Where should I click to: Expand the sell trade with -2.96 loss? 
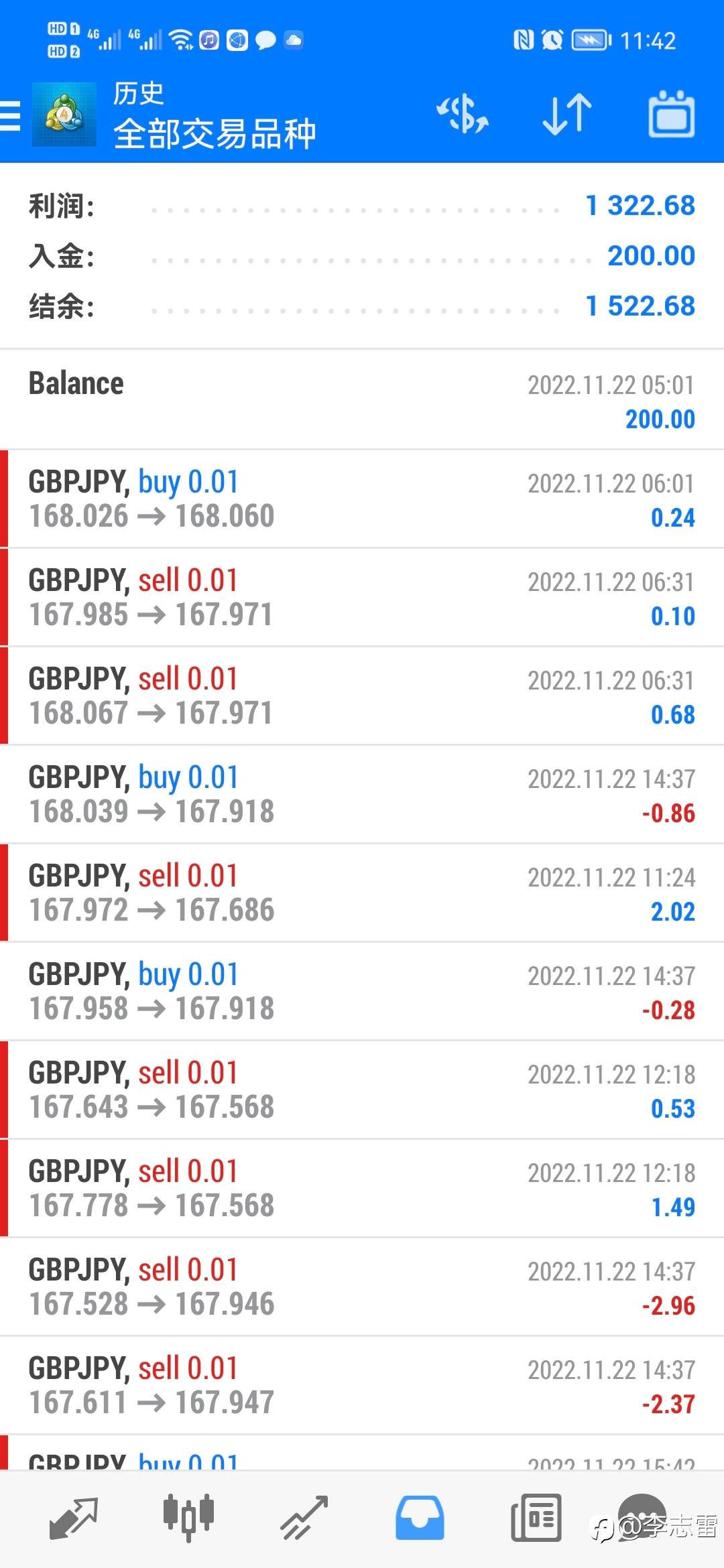(362, 1287)
